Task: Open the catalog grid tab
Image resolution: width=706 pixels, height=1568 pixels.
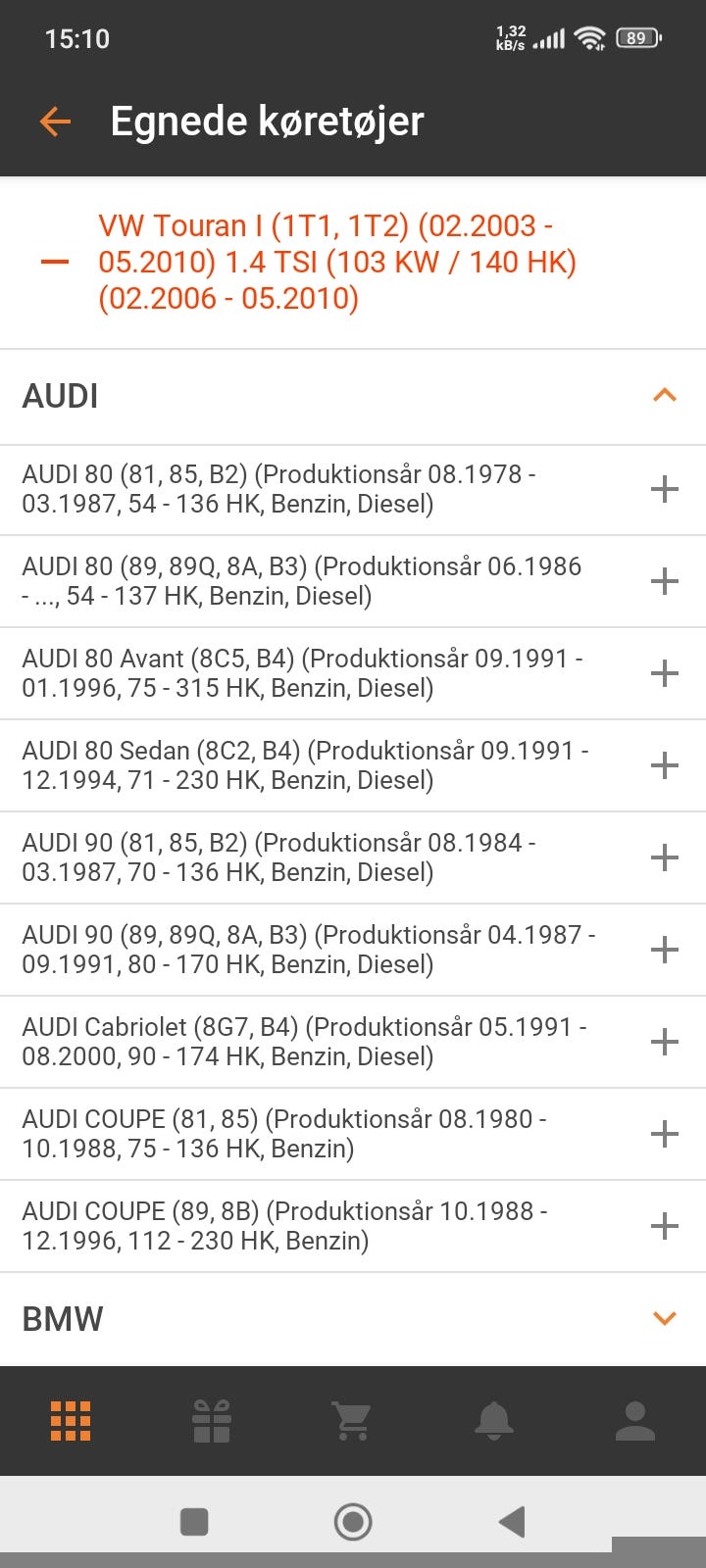Action: (x=71, y=1421)
